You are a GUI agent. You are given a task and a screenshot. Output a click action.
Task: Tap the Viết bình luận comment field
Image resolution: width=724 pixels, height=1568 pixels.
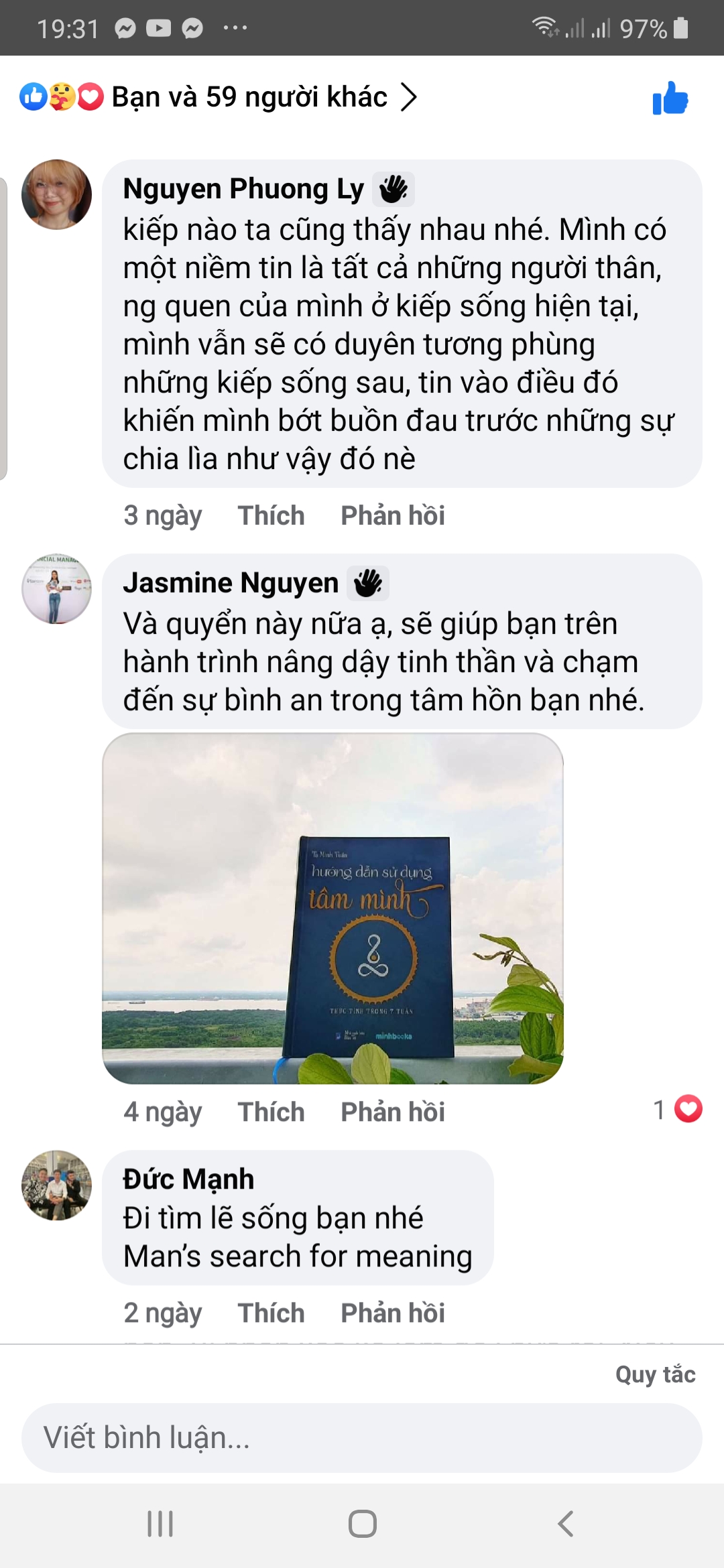coord(362,1438)
